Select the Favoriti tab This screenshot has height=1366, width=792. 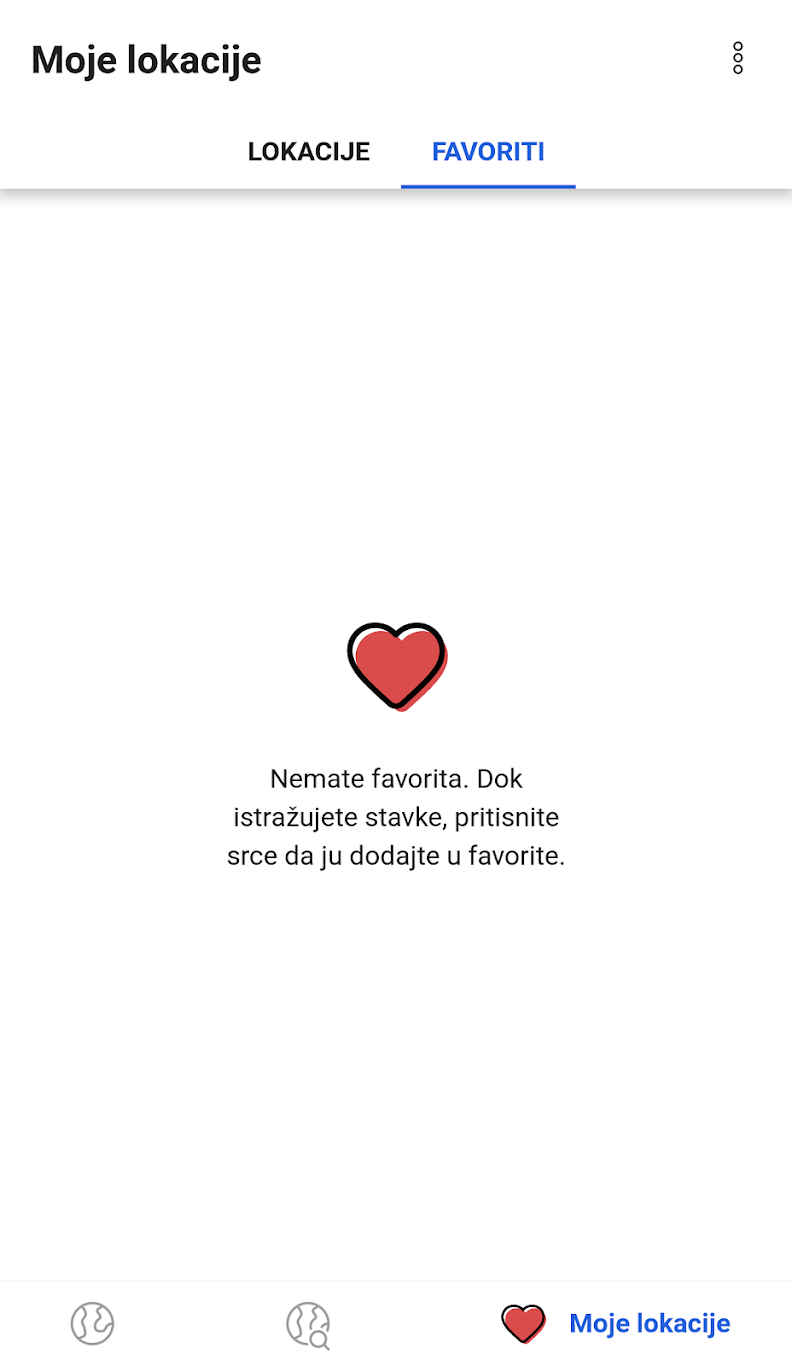point(488,152)
